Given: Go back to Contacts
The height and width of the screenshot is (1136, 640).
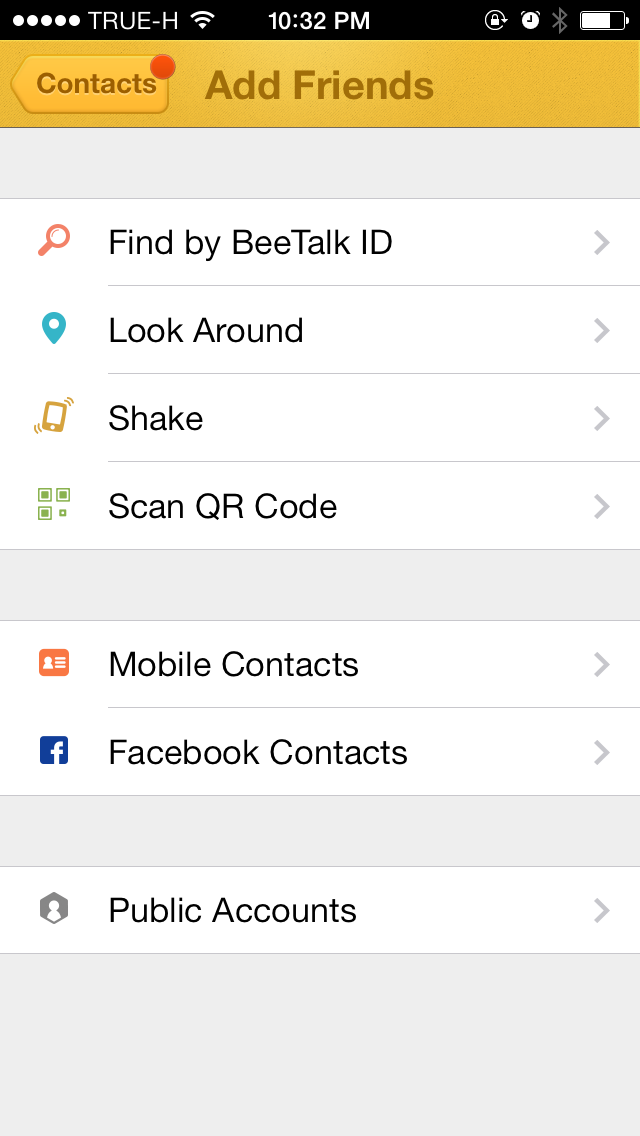Looking at the screenshot, I should coord(92,84).
